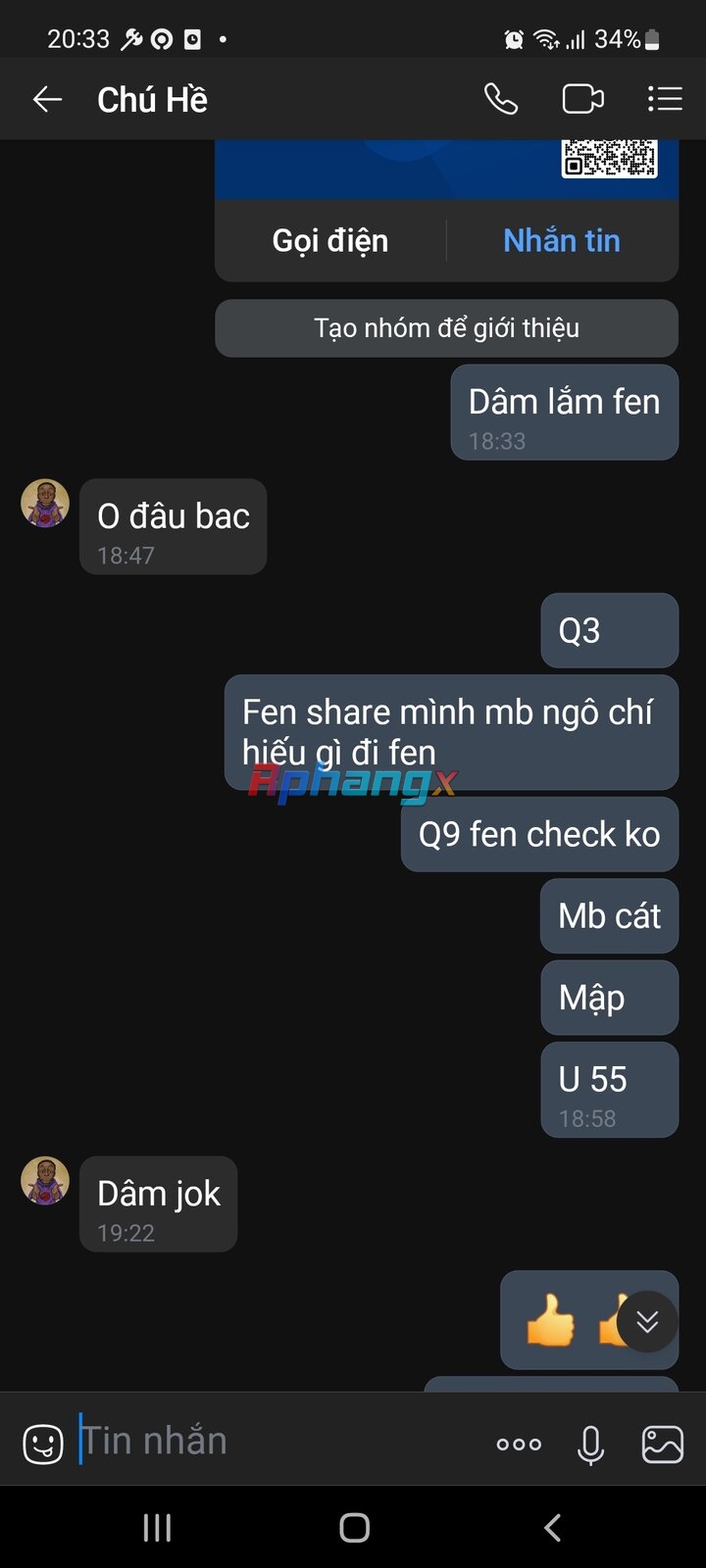Tap Nhắn tin on the contact card
This screenshot has height=1568, width=706.
pyautogui.click(x=562, y=241)
